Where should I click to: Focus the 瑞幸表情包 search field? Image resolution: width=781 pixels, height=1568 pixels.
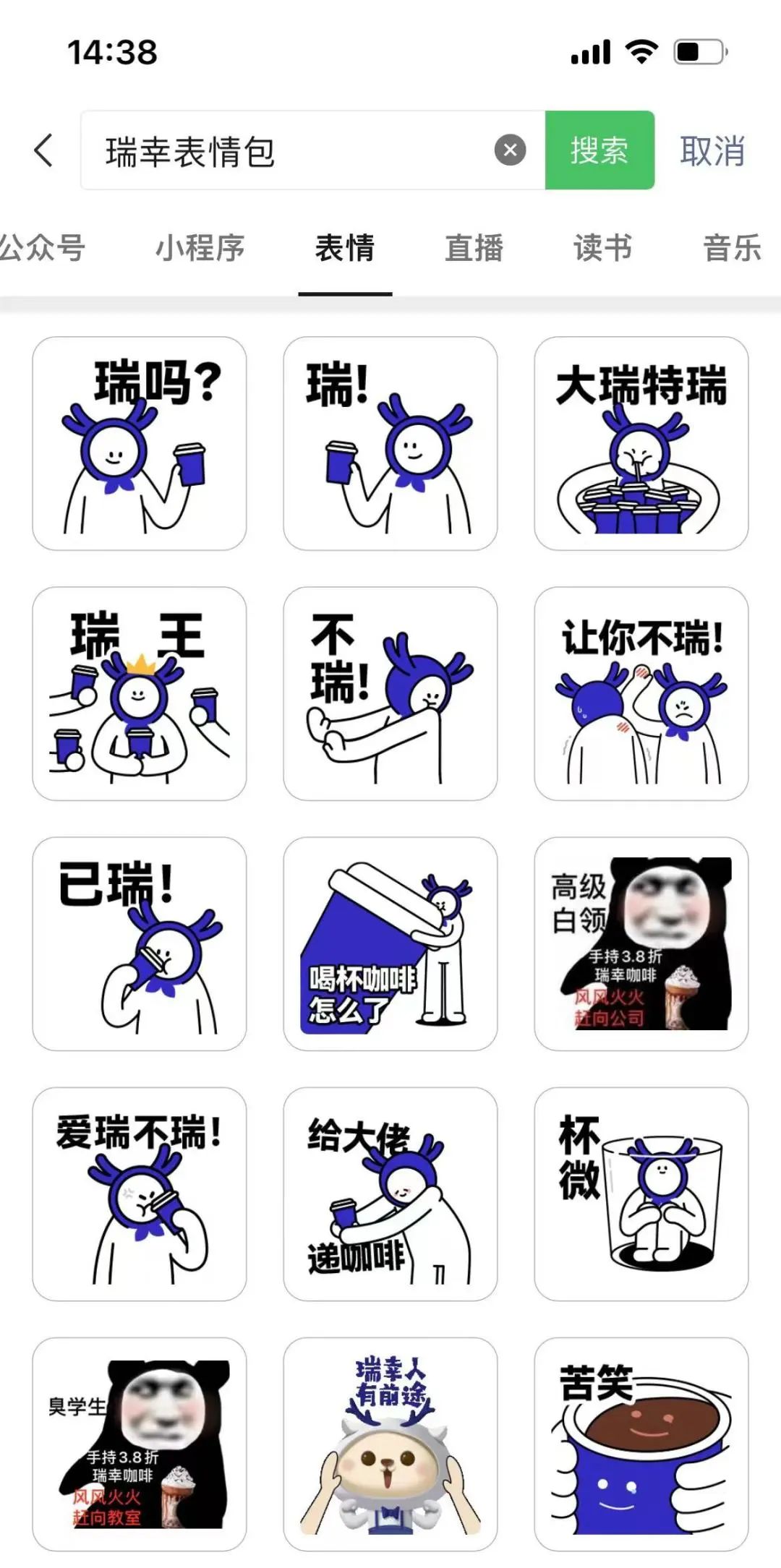[289, 151]
